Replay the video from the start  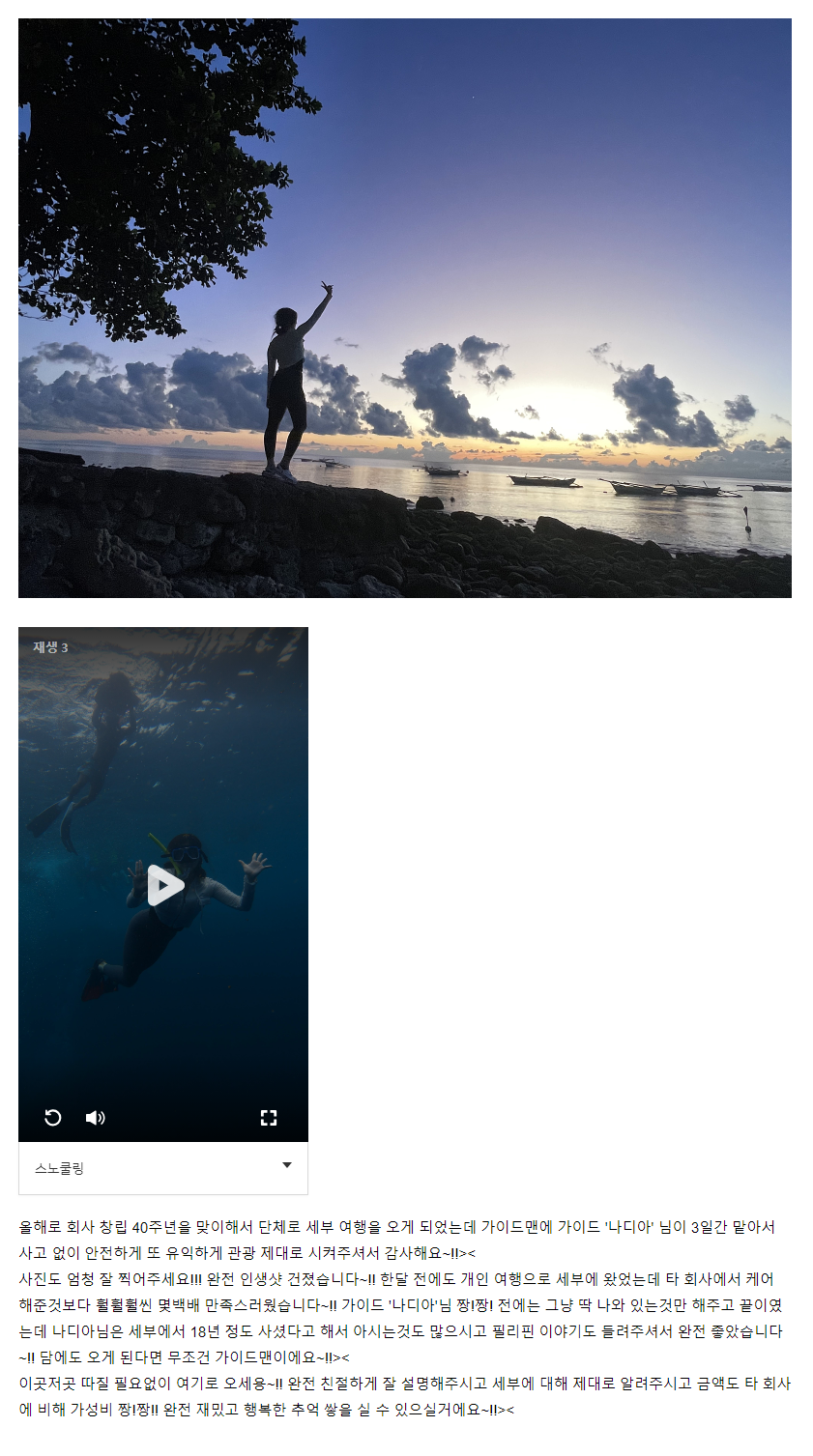[53, 1118]
